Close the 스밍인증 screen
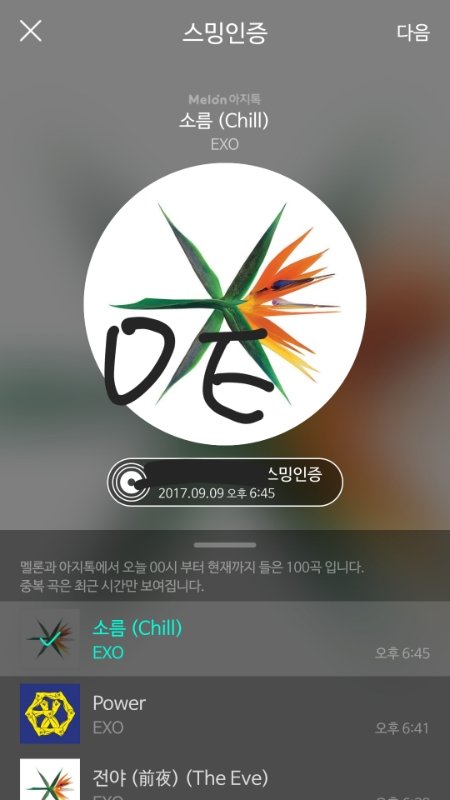 pos(31,31)
